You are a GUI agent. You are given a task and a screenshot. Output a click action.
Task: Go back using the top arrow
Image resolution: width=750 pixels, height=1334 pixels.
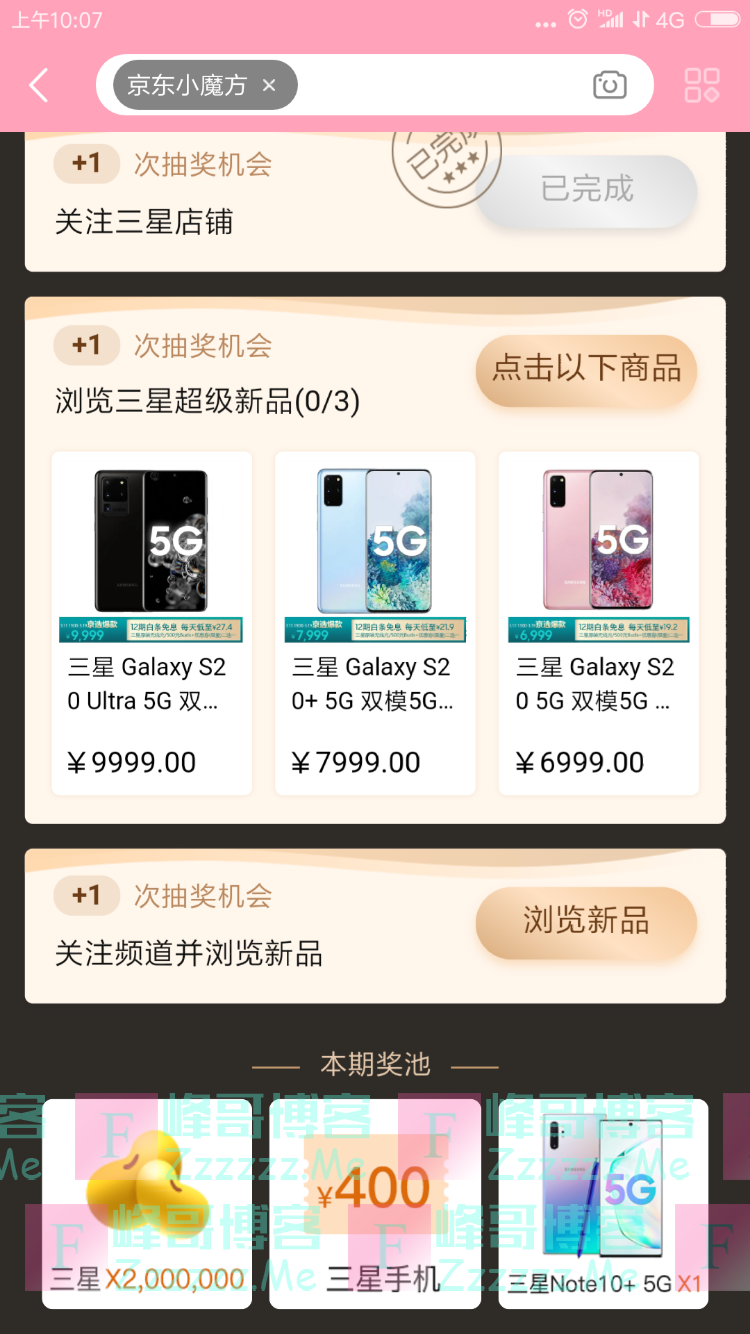39,85
